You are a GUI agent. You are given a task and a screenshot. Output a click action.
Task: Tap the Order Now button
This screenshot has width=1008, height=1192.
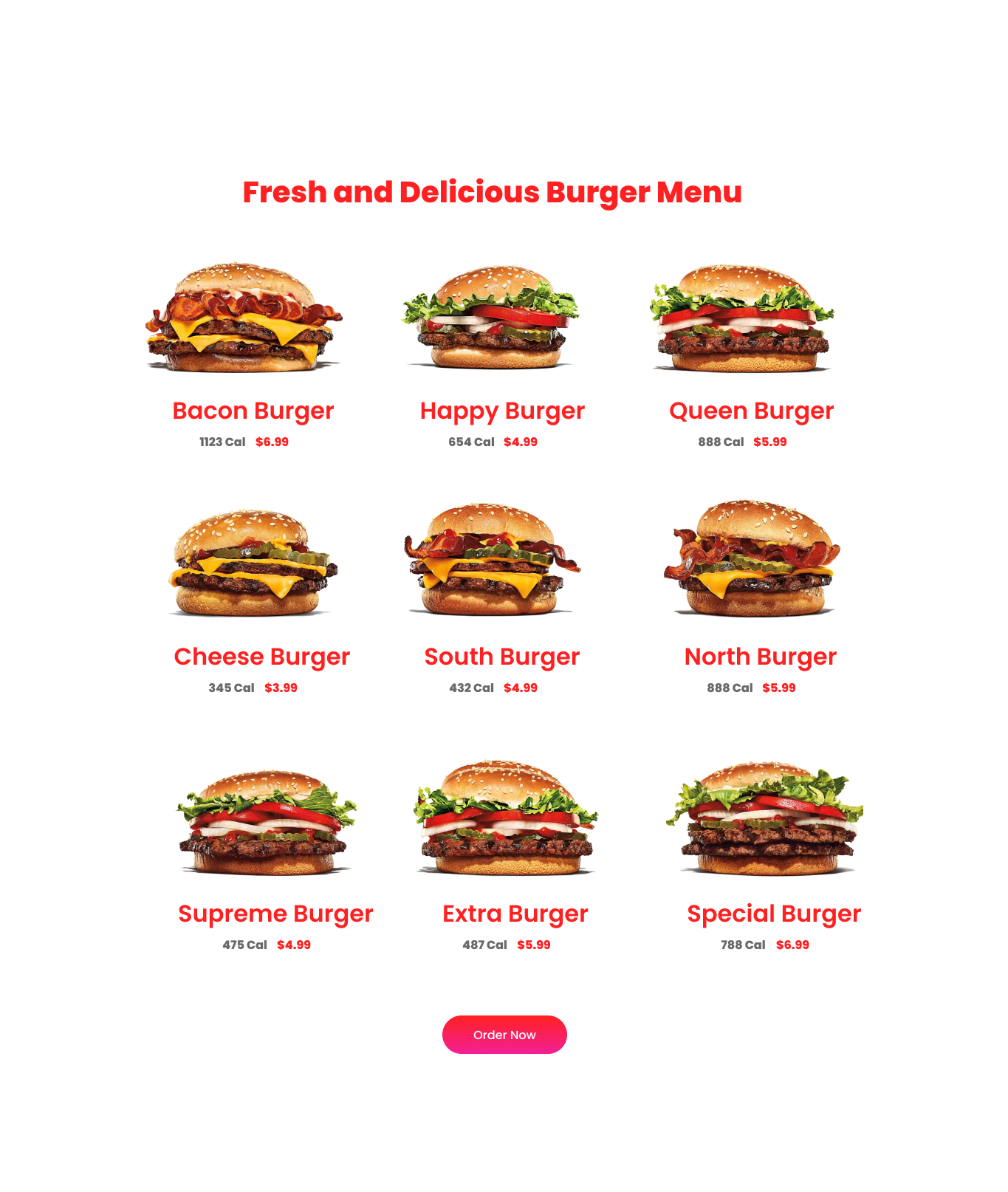pyautogui.click(x=504, y=1035)
